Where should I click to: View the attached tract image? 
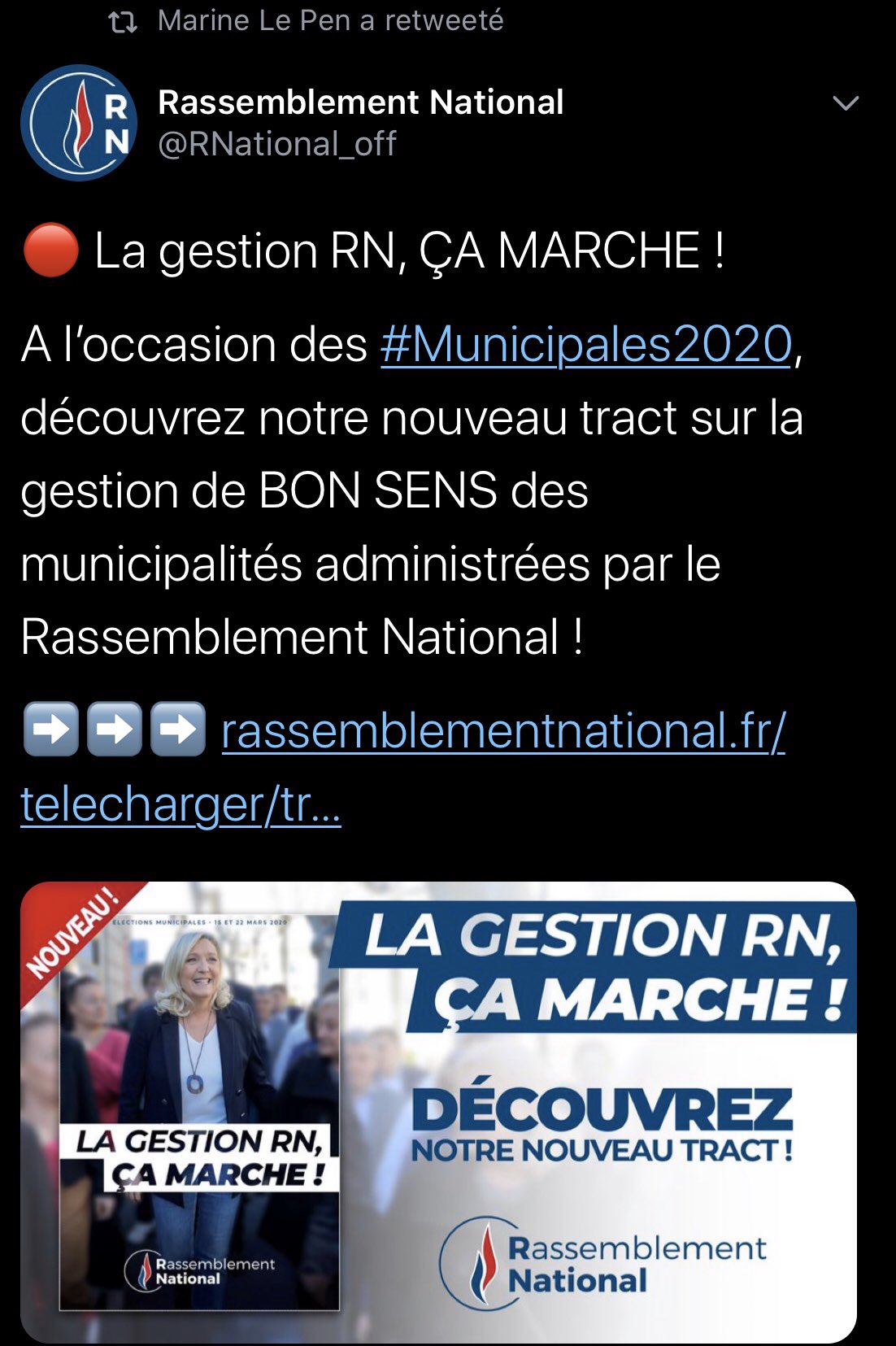[438, 1111]
